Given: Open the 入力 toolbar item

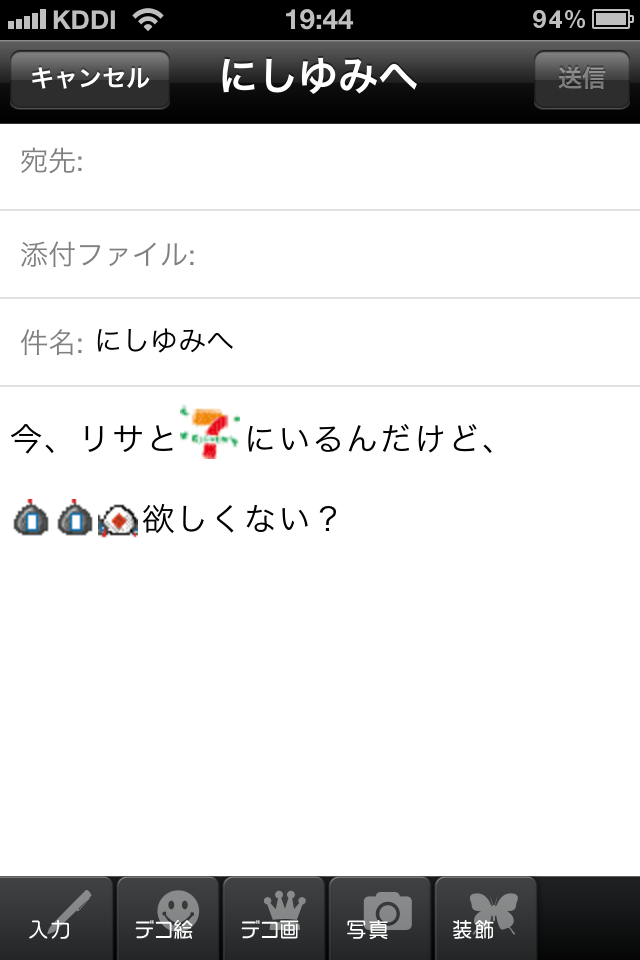Looking at the screenshot, I should pos(58,918).
